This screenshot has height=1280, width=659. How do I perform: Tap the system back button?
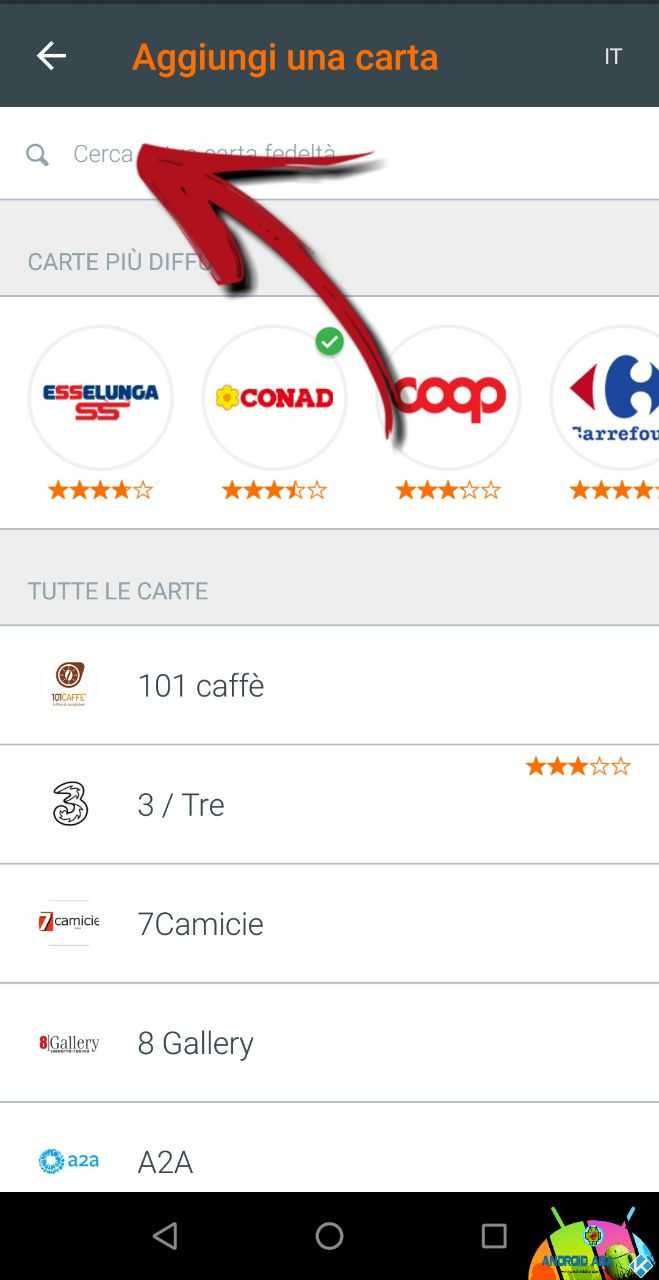tap(165, 1236)
